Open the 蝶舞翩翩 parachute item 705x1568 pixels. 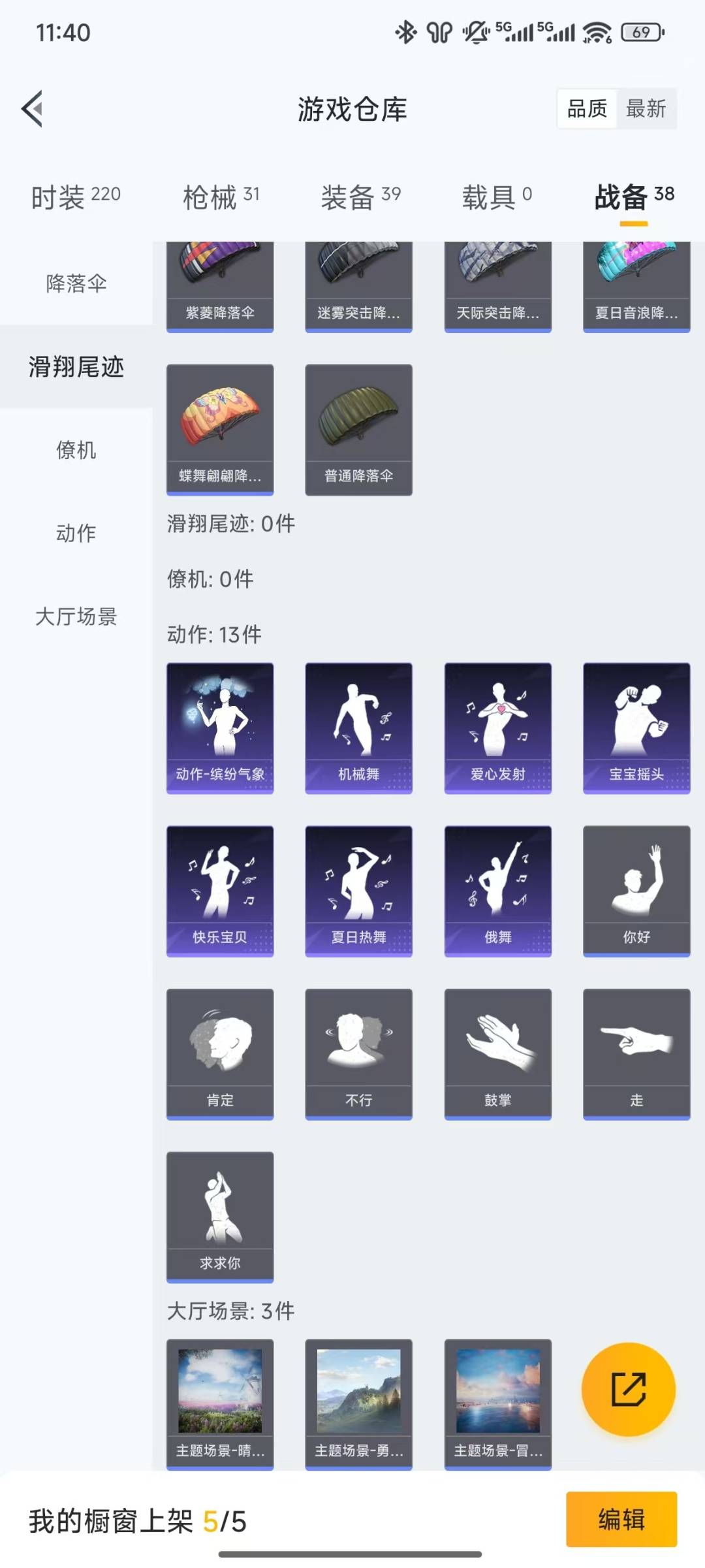(x=220, y=429)
